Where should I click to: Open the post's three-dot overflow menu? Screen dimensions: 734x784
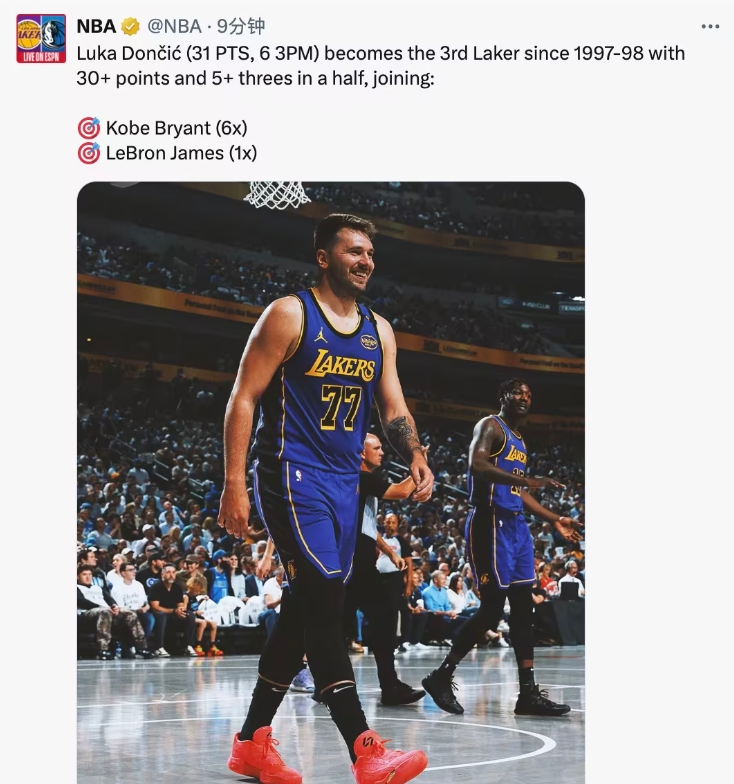(x=710, y=27)
